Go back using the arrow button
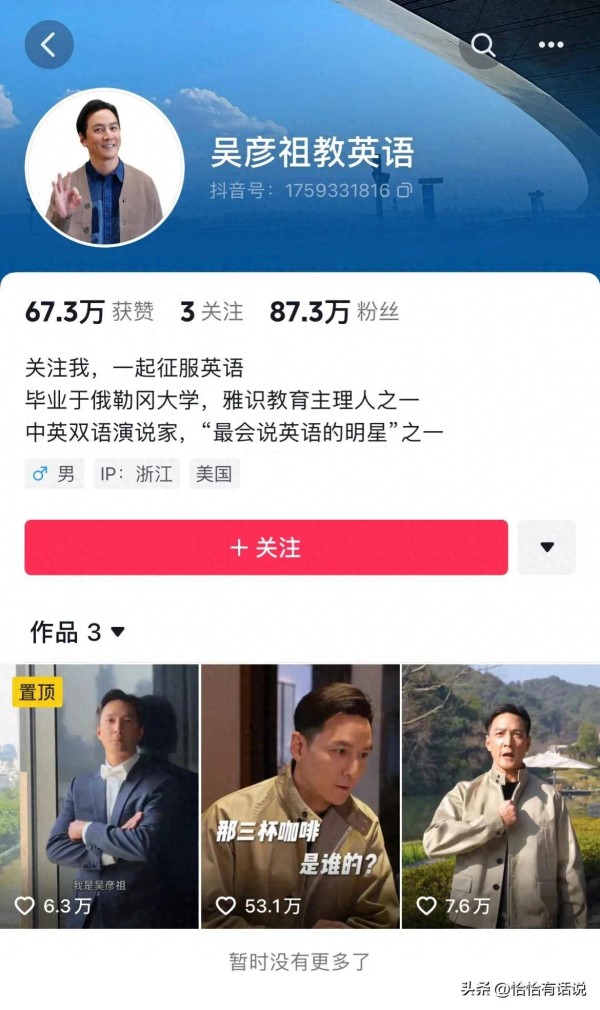 pyautogui.click(x=49, y=45)
